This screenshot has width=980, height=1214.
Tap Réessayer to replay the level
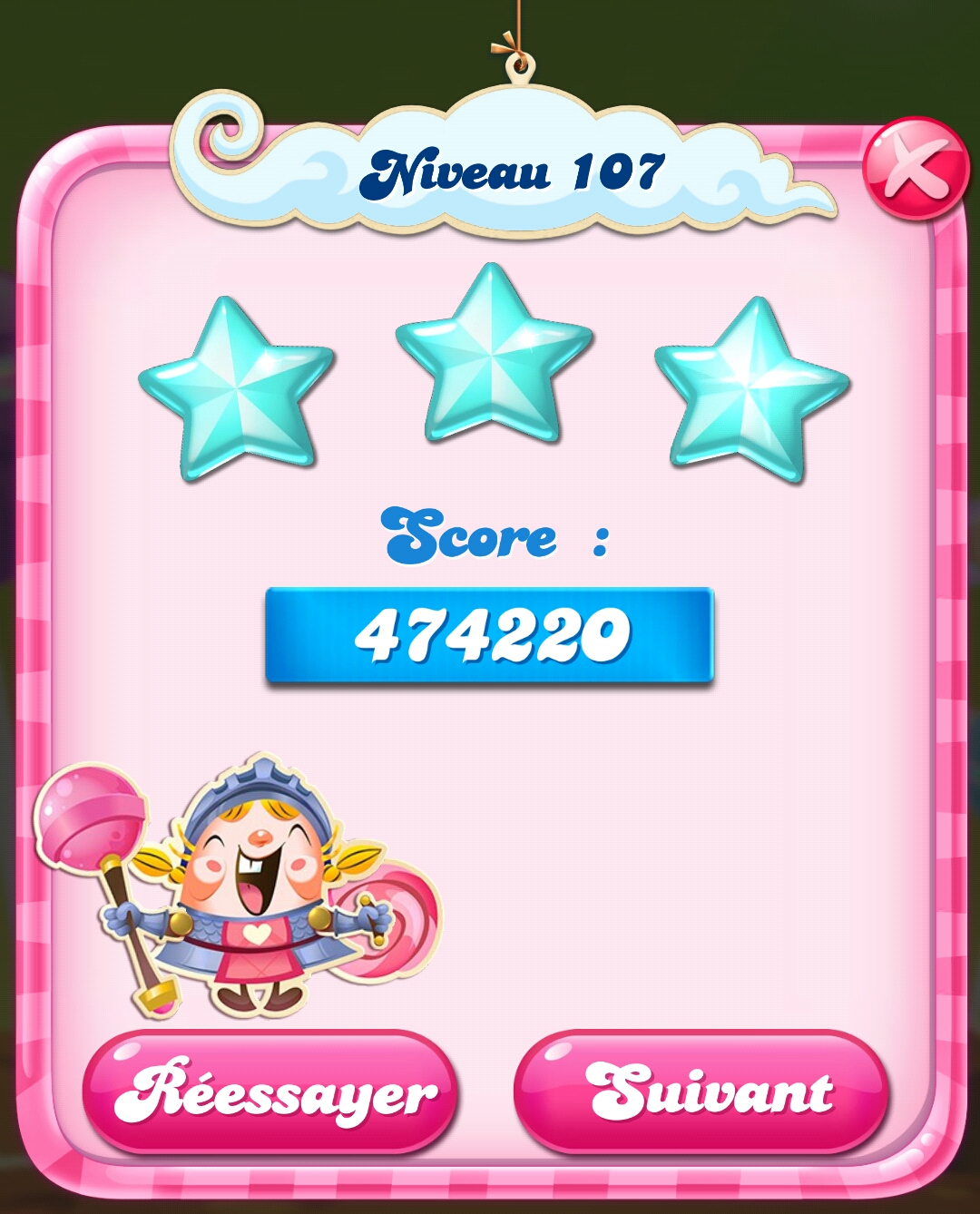tap(270, 1092)
